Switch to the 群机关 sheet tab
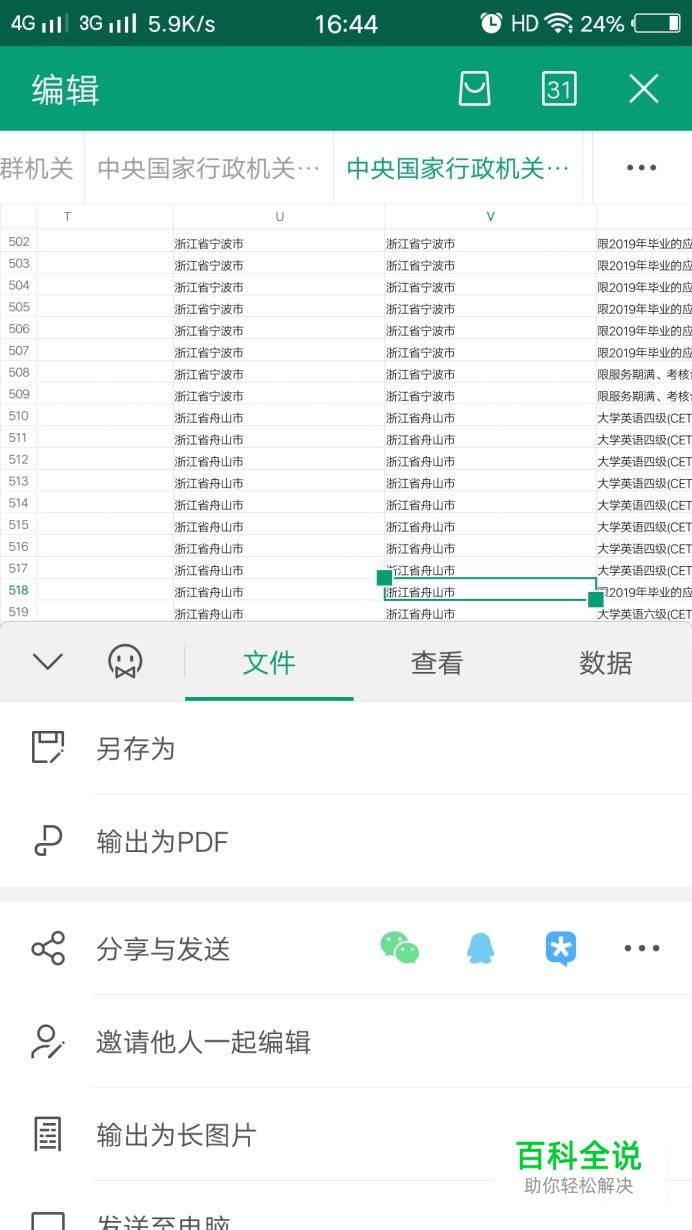 pyautogui.click(x=37, y=168)
